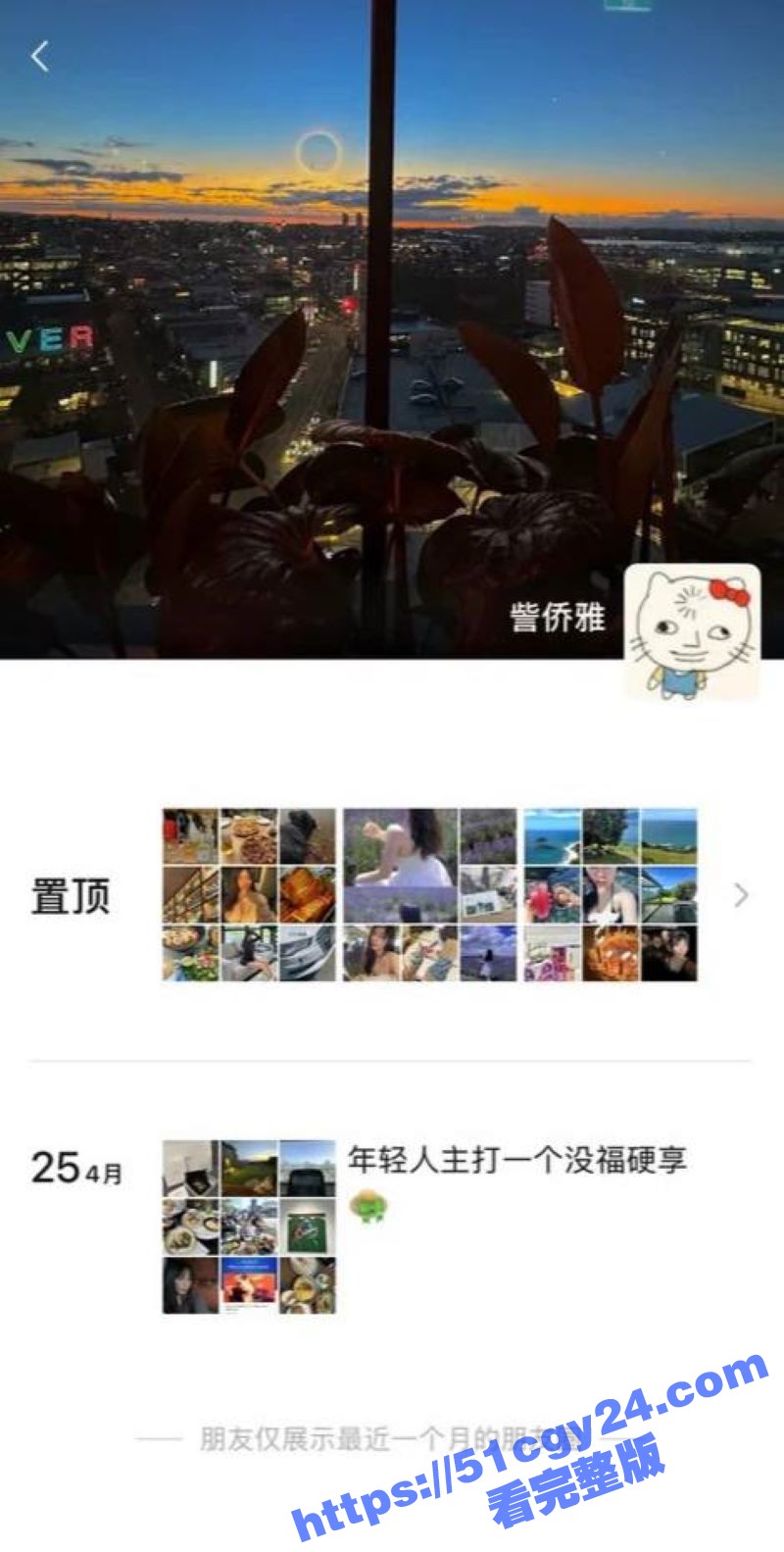
Task: Open the third pinned photo collage
Action: click(610, 894)
